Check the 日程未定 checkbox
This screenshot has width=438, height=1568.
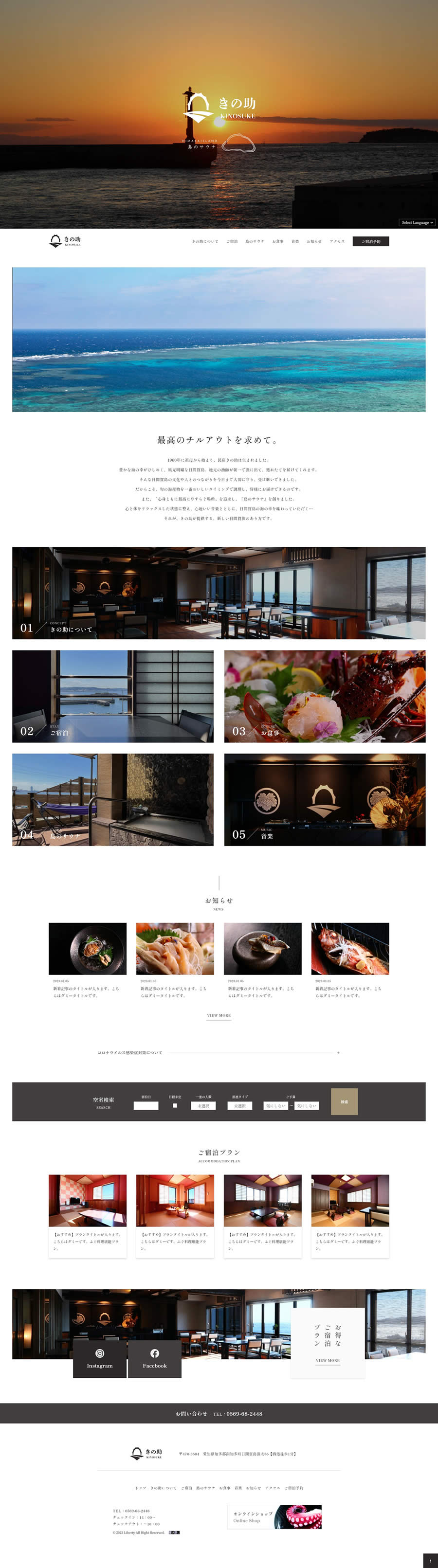175,1105
